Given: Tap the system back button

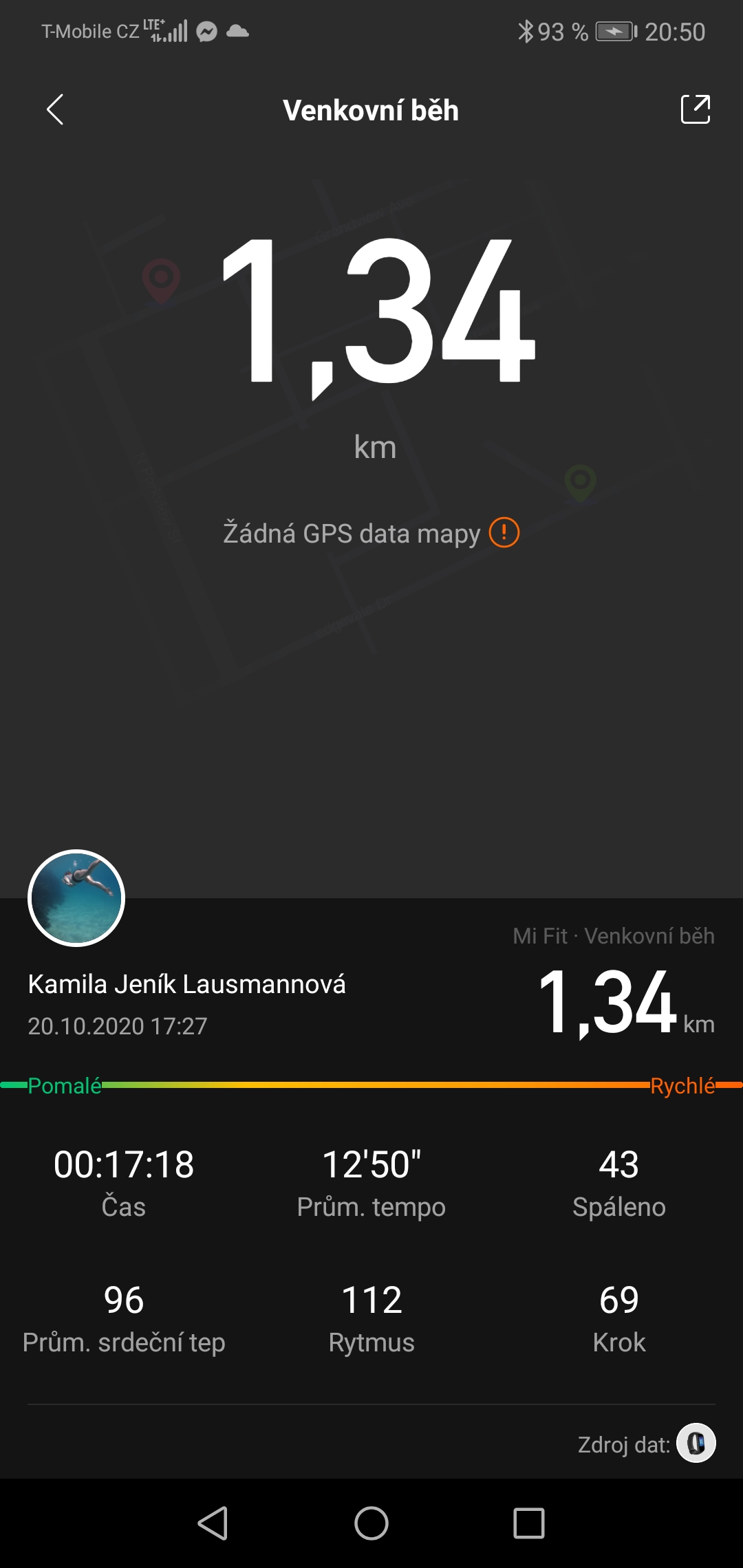Looking at the screenshot, I should point(213,1523).
